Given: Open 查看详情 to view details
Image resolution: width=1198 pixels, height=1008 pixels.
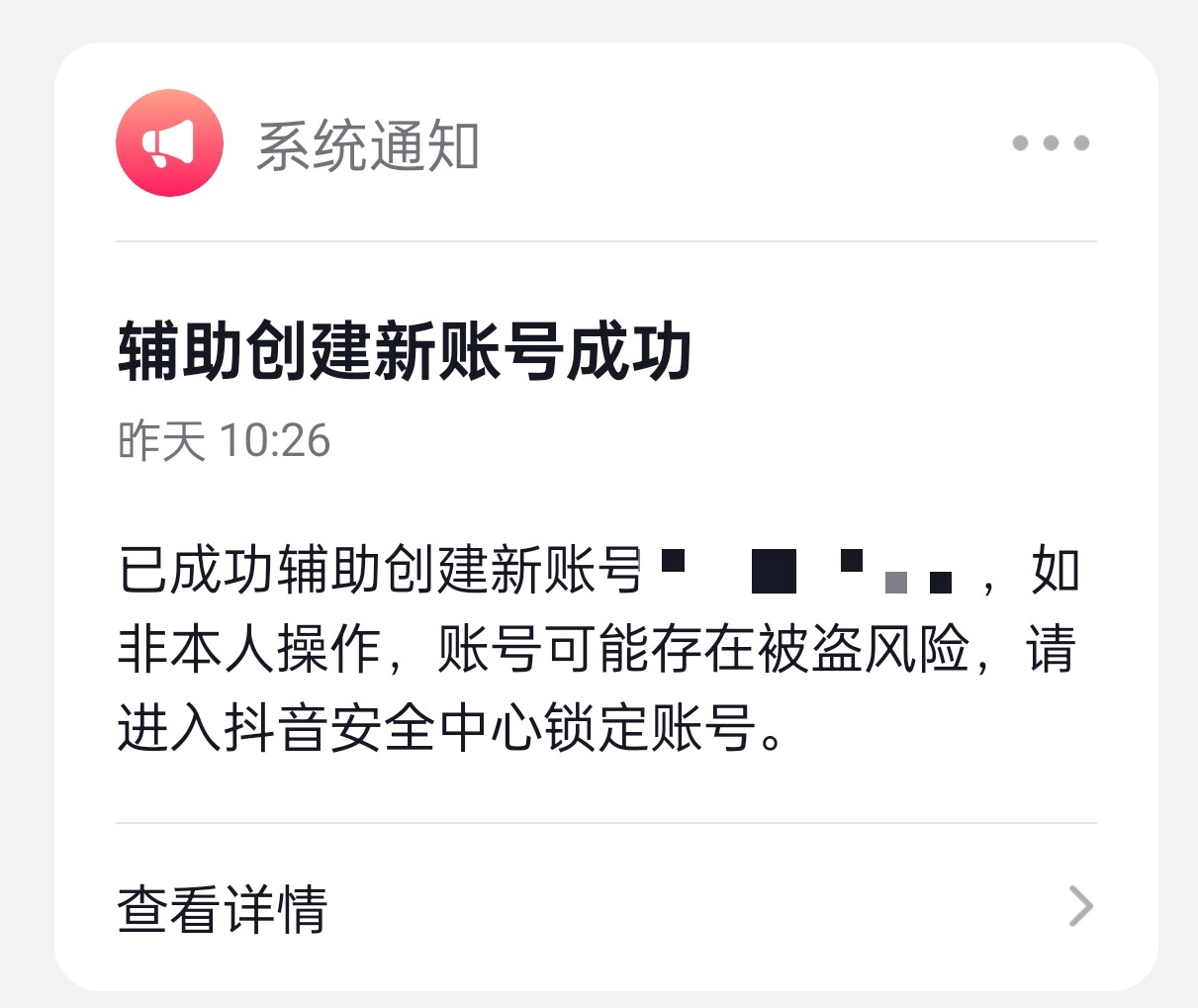Looking at the screenshot, I should coord(605,906).
